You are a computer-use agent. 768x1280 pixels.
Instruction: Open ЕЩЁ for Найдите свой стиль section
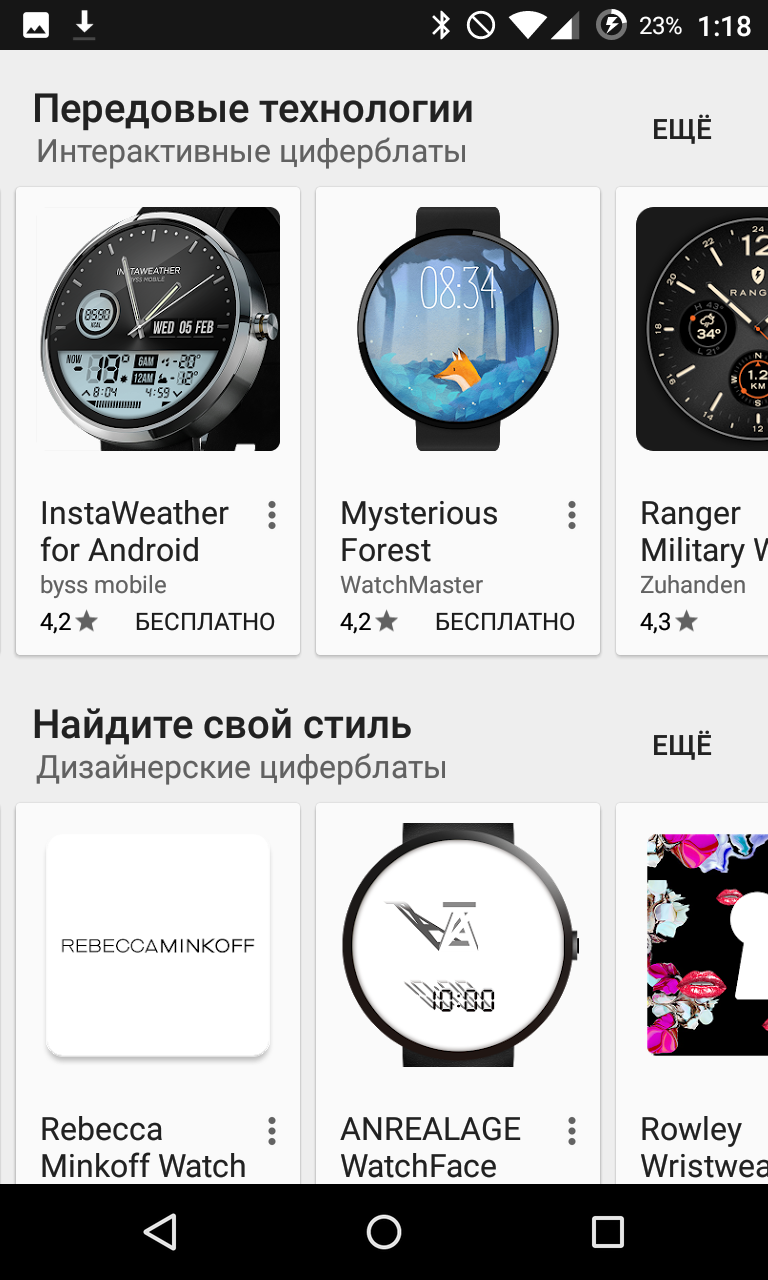click(682, 746)
